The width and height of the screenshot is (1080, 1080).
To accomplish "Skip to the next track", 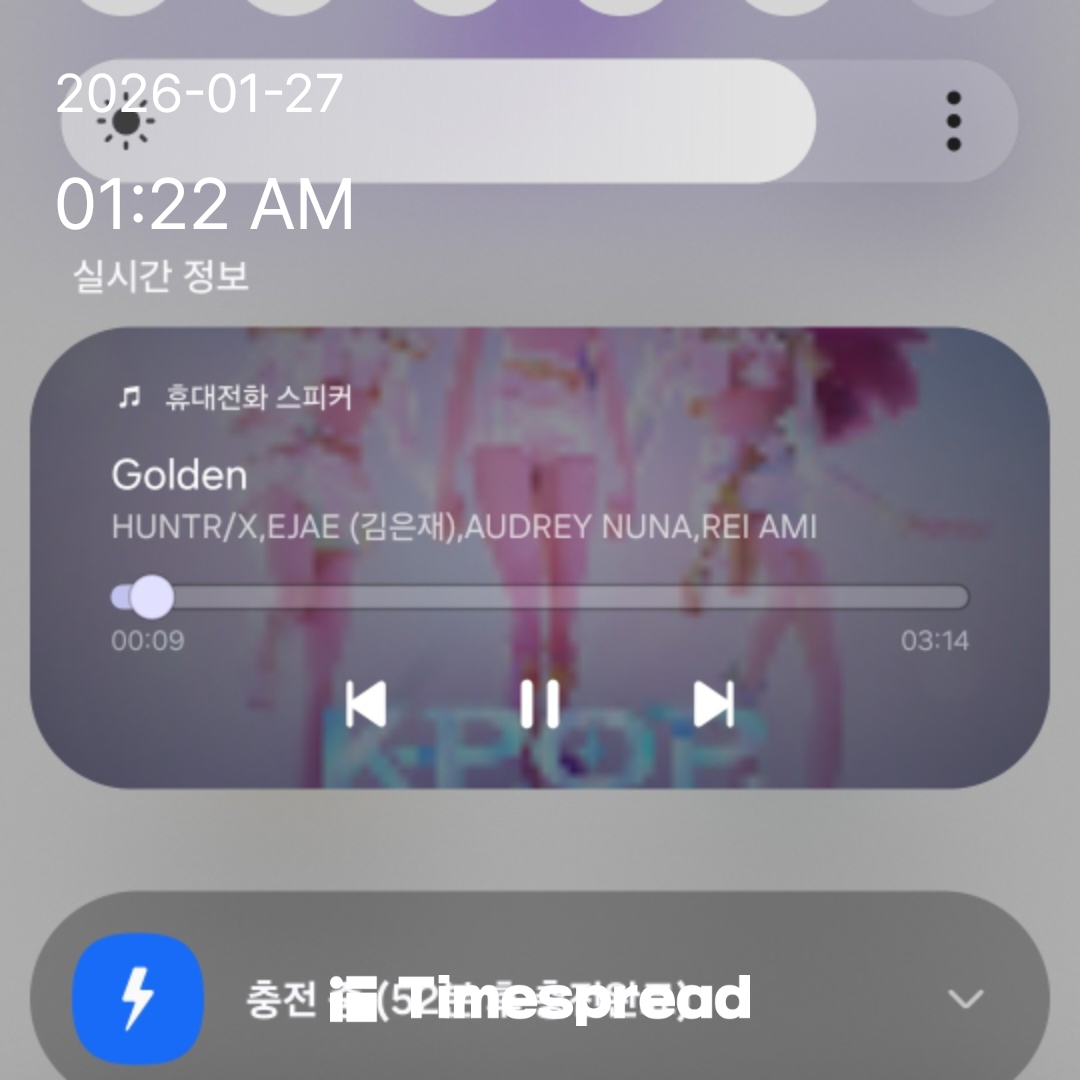I will coord(714,704).
